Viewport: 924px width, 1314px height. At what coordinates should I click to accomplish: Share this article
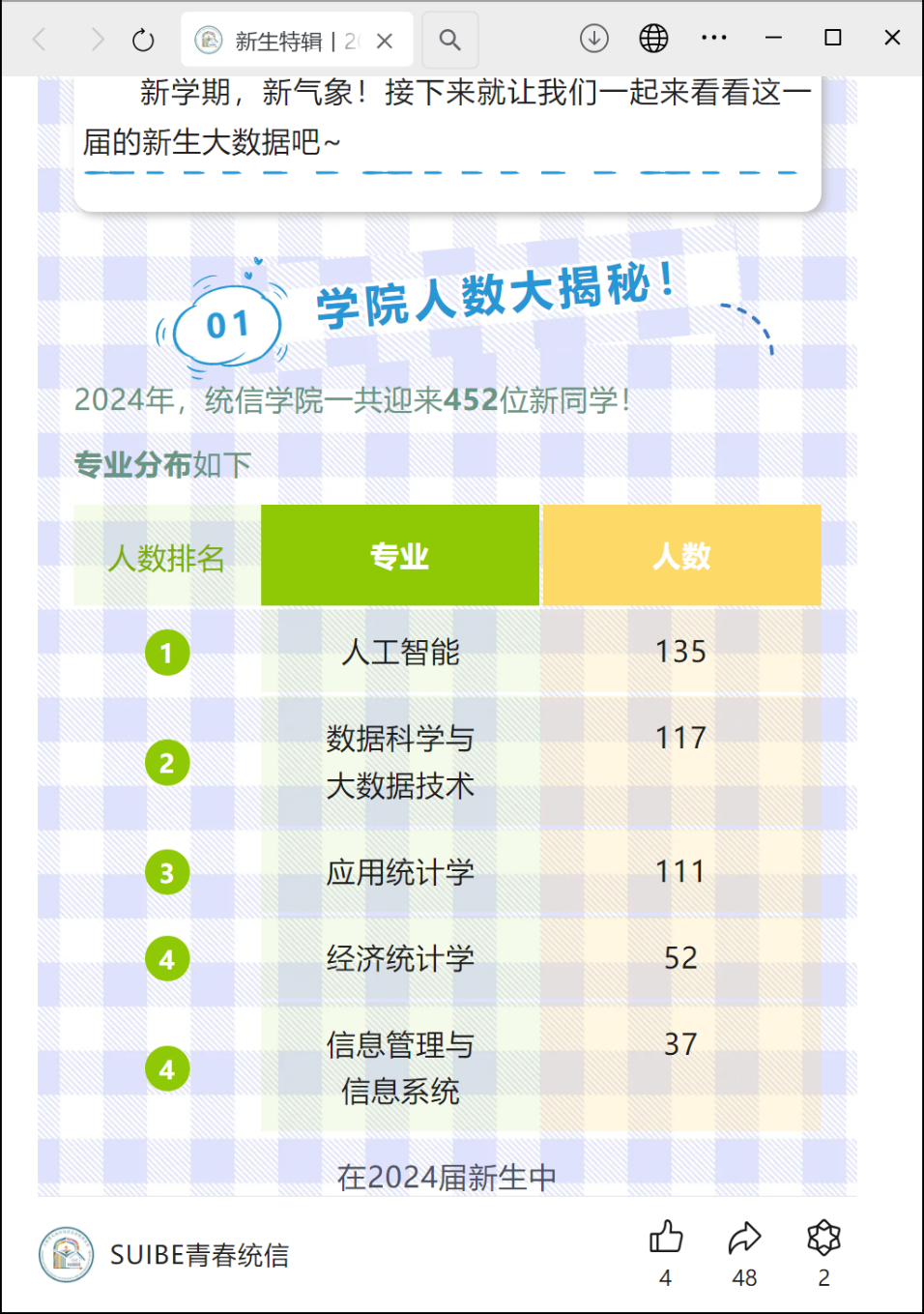tap(744, 1238)
